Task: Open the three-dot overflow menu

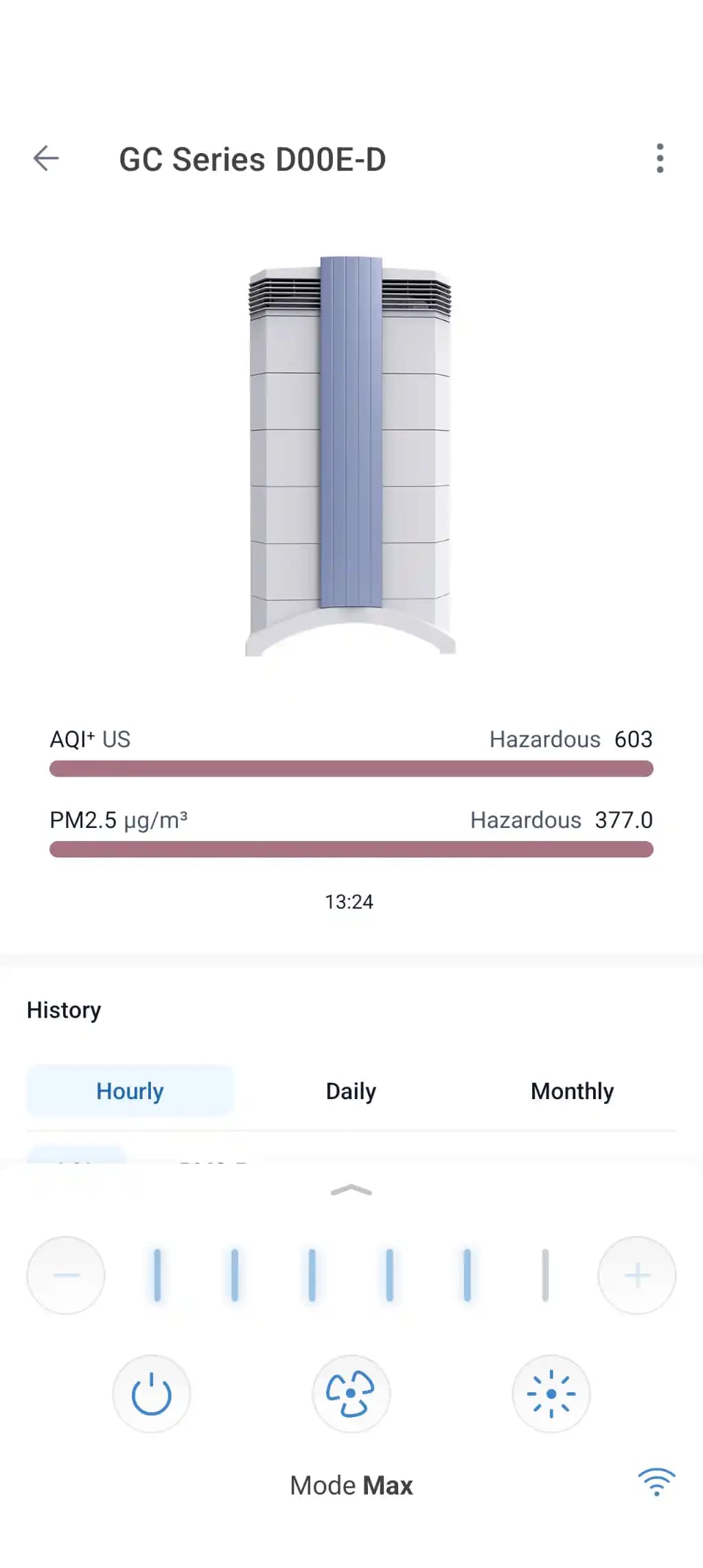Action: pos(660,159)
